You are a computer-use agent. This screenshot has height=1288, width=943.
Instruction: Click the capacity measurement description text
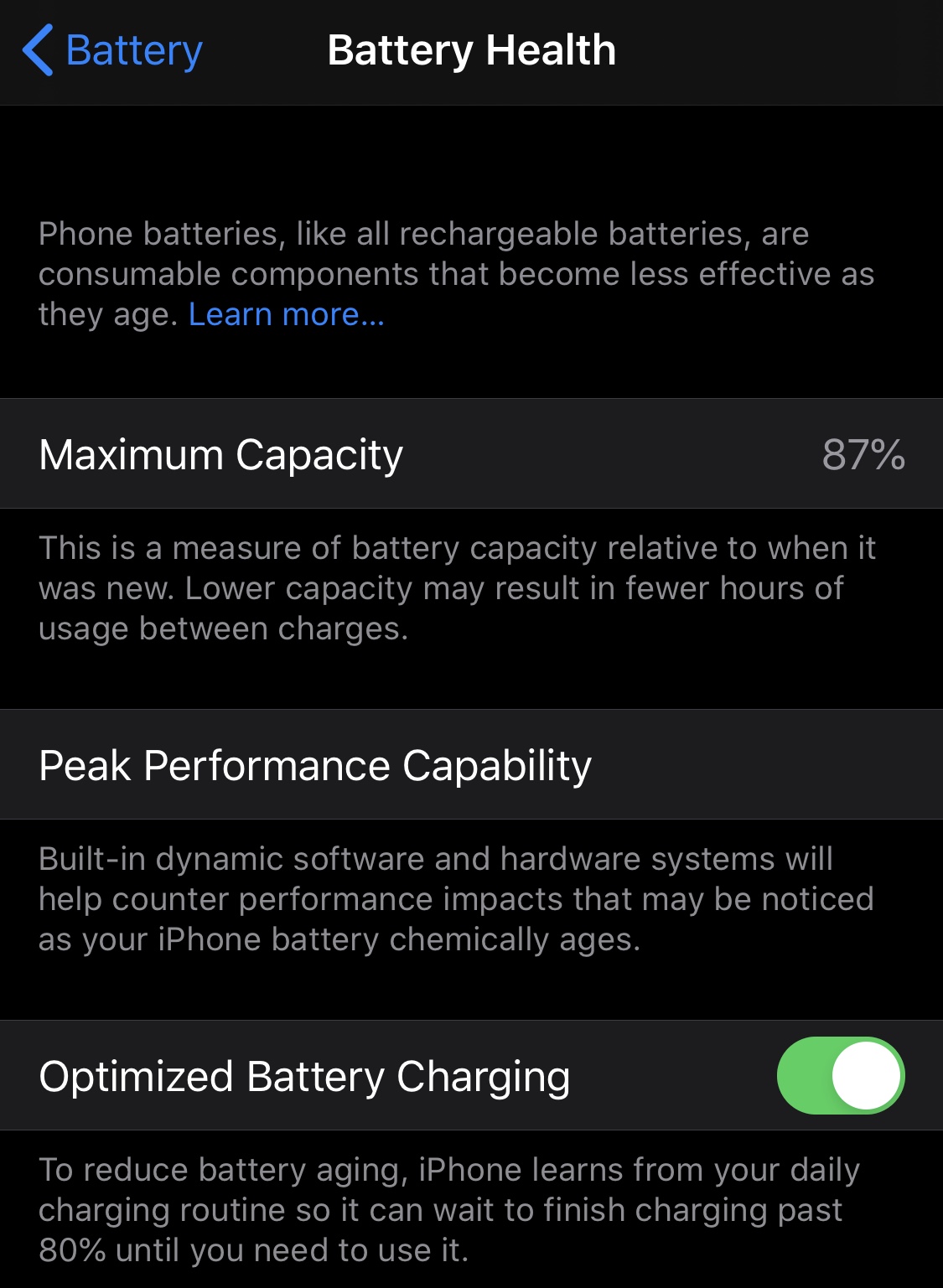[x=457, y=587]
